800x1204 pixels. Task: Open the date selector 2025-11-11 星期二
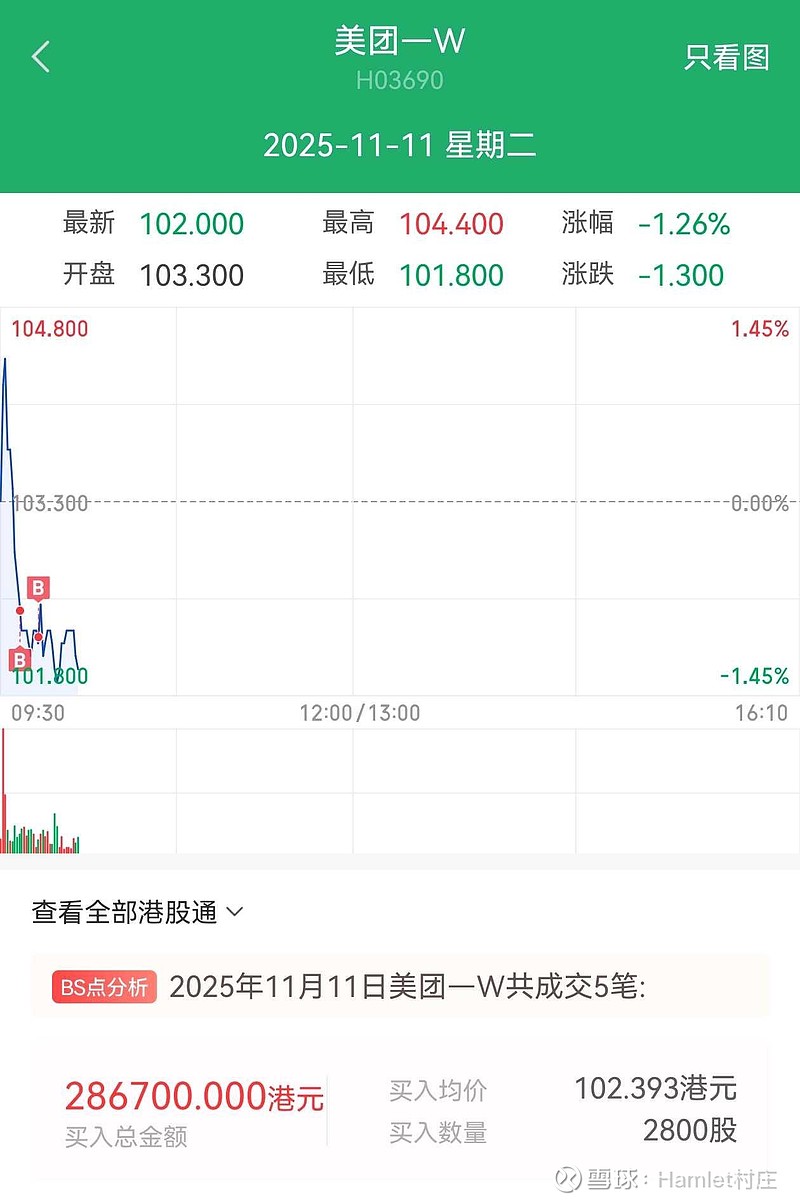tap(400, 146)
